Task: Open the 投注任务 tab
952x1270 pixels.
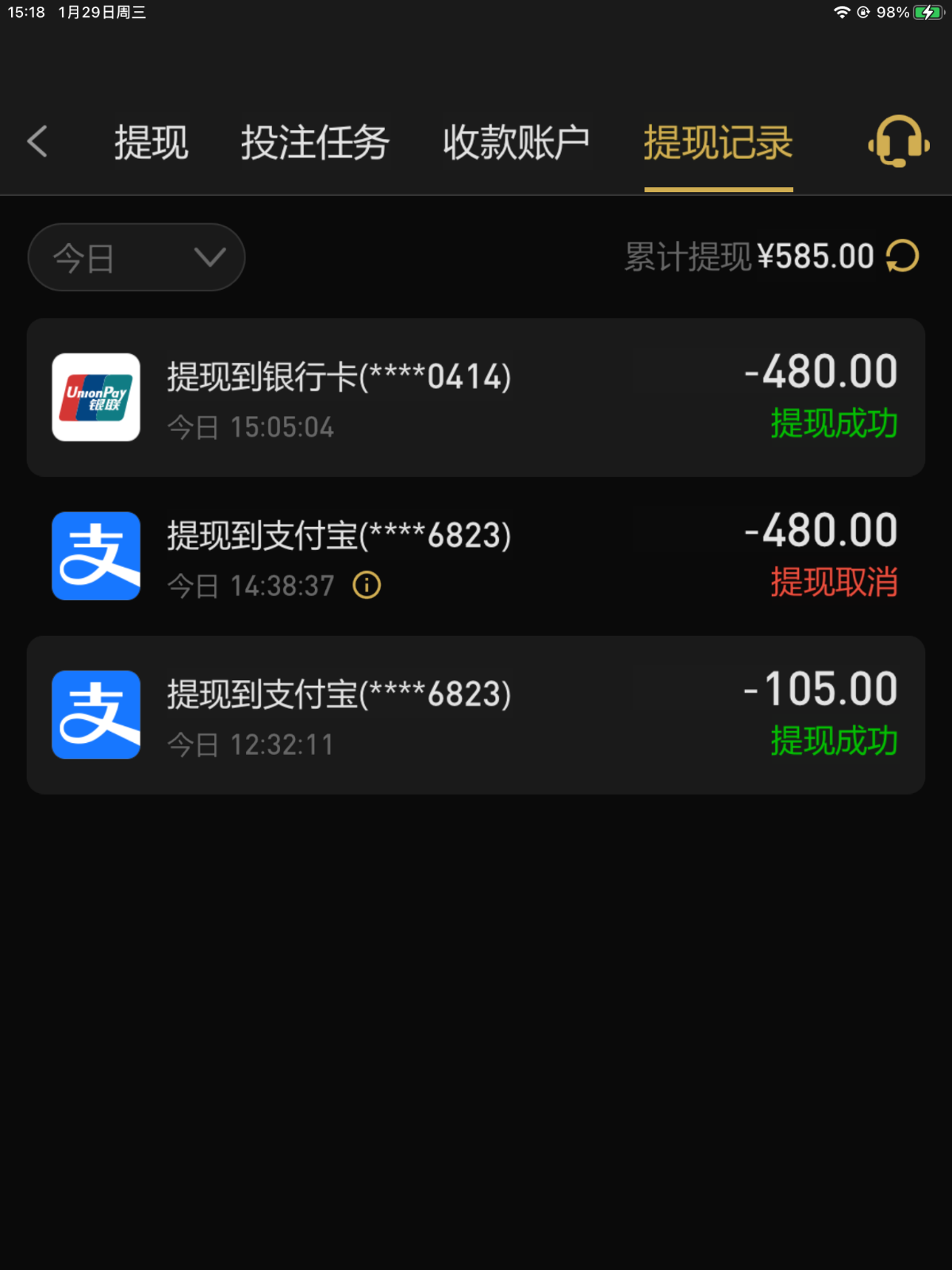Action: point(315,143)
